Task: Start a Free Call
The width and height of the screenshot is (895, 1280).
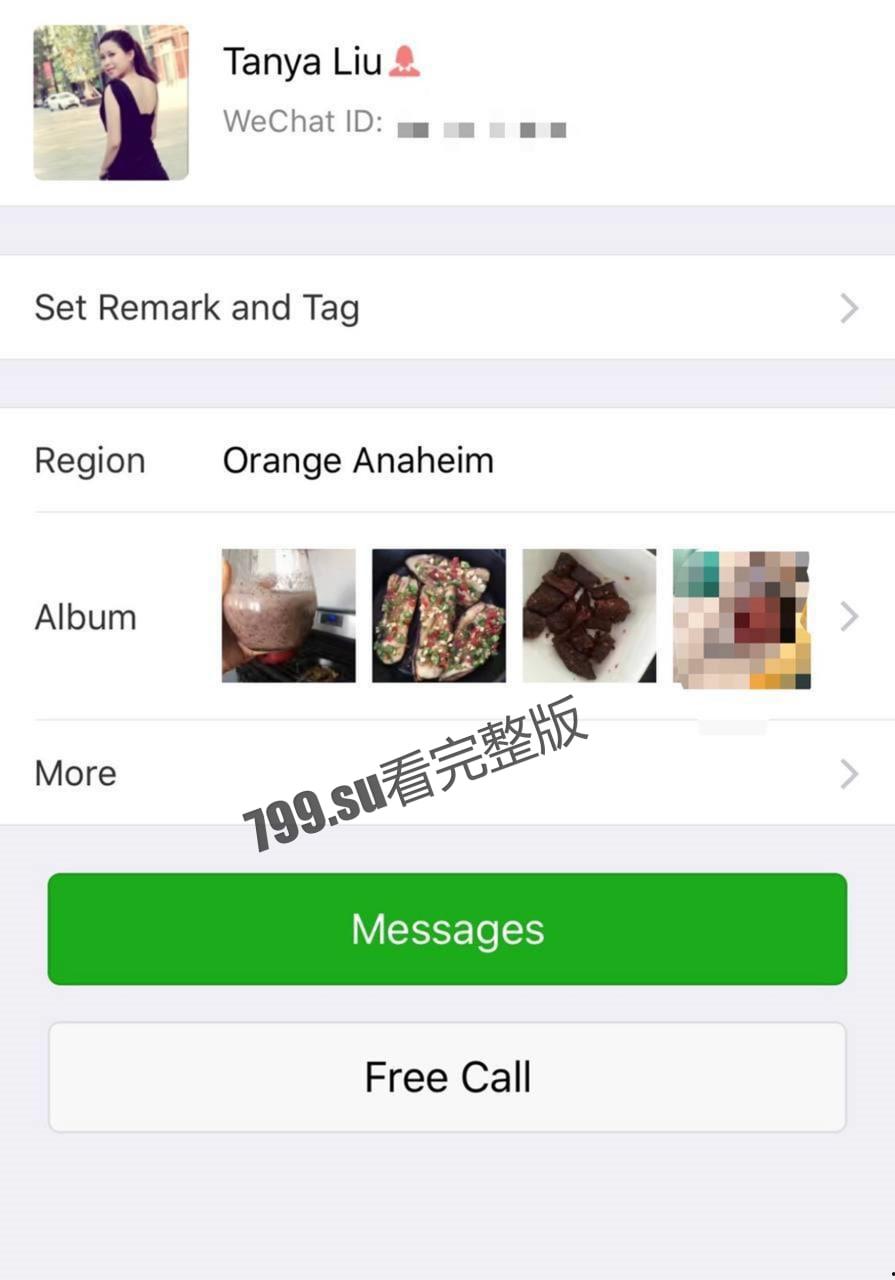Action: (x=447, y=1077)
